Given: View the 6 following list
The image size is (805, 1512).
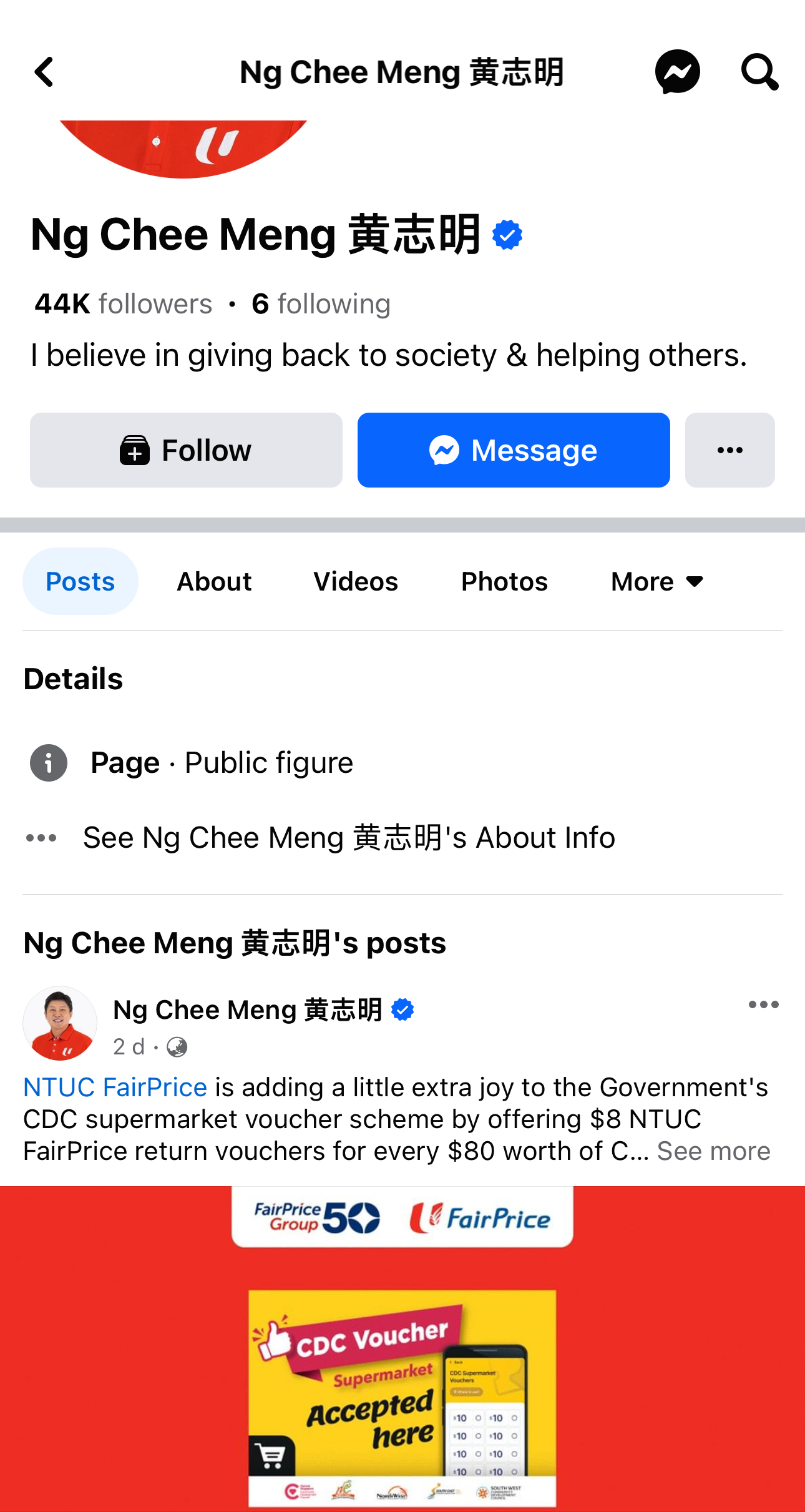Looking at the screenshot, I should click(x=321, y=304).
